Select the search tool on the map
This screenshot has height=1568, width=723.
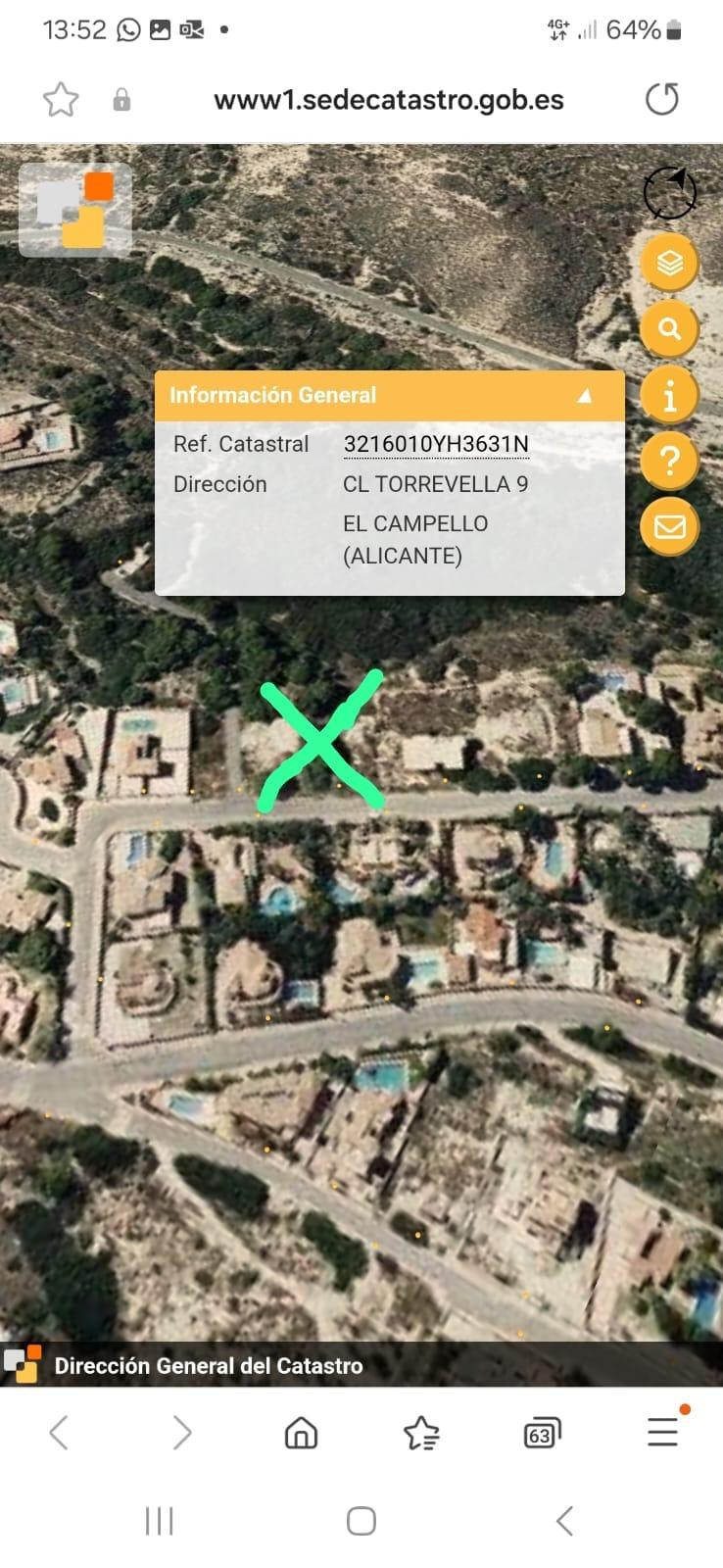pyautogui.click(x=669, y=328)
